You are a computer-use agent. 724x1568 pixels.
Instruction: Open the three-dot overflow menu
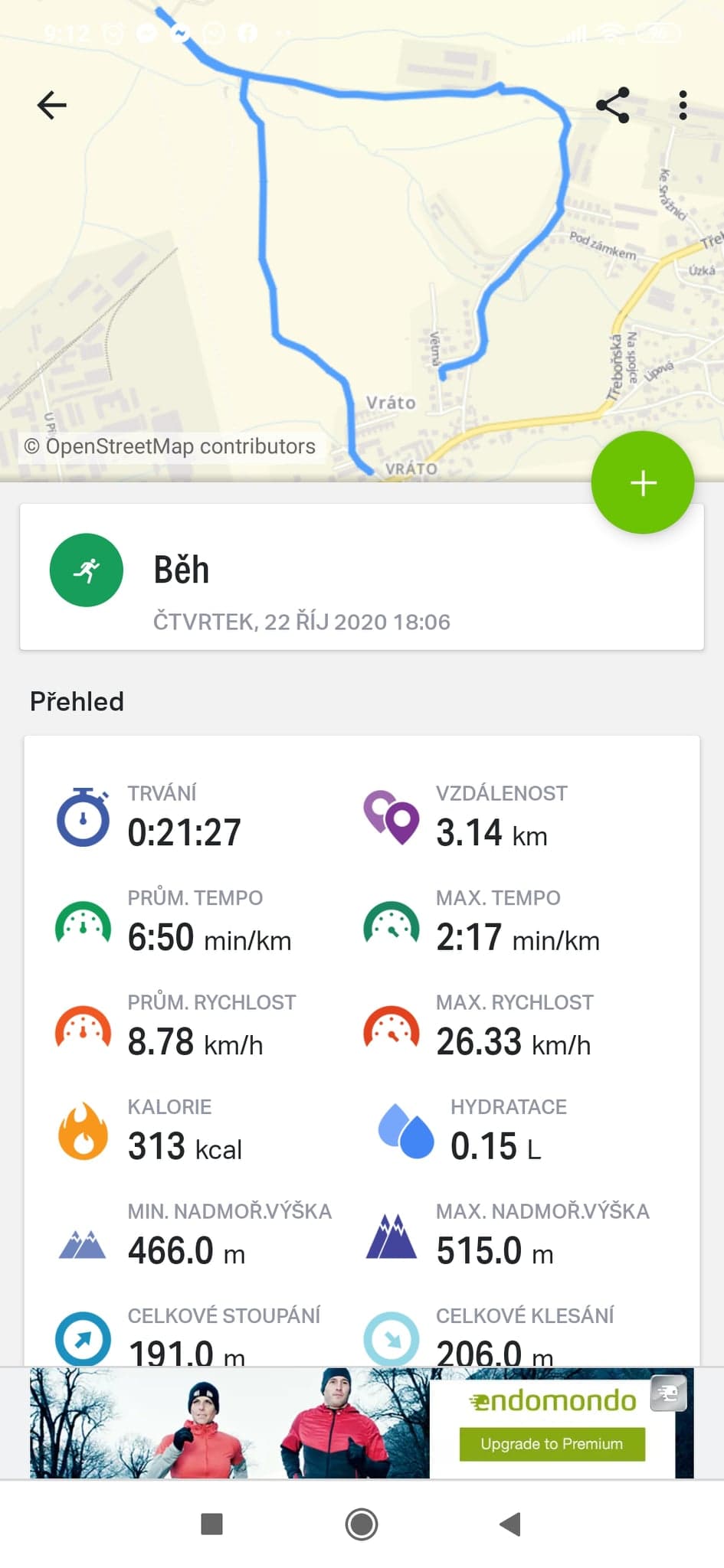pos(683,105)
